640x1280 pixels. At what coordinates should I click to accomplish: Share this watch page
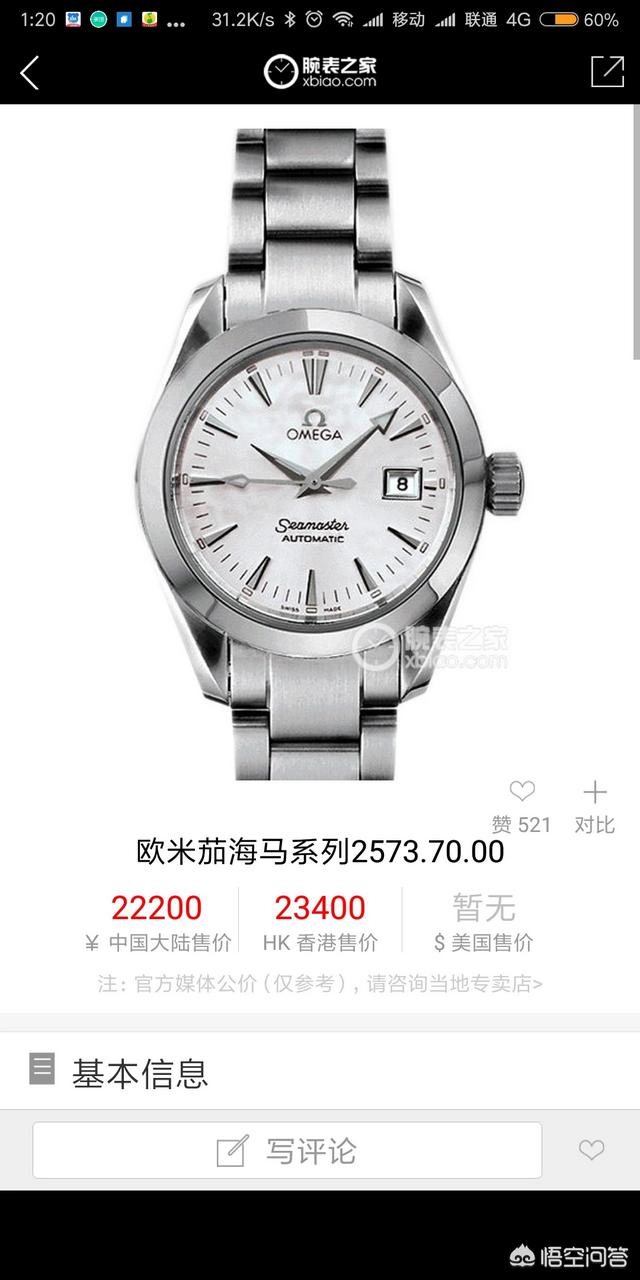607,71
